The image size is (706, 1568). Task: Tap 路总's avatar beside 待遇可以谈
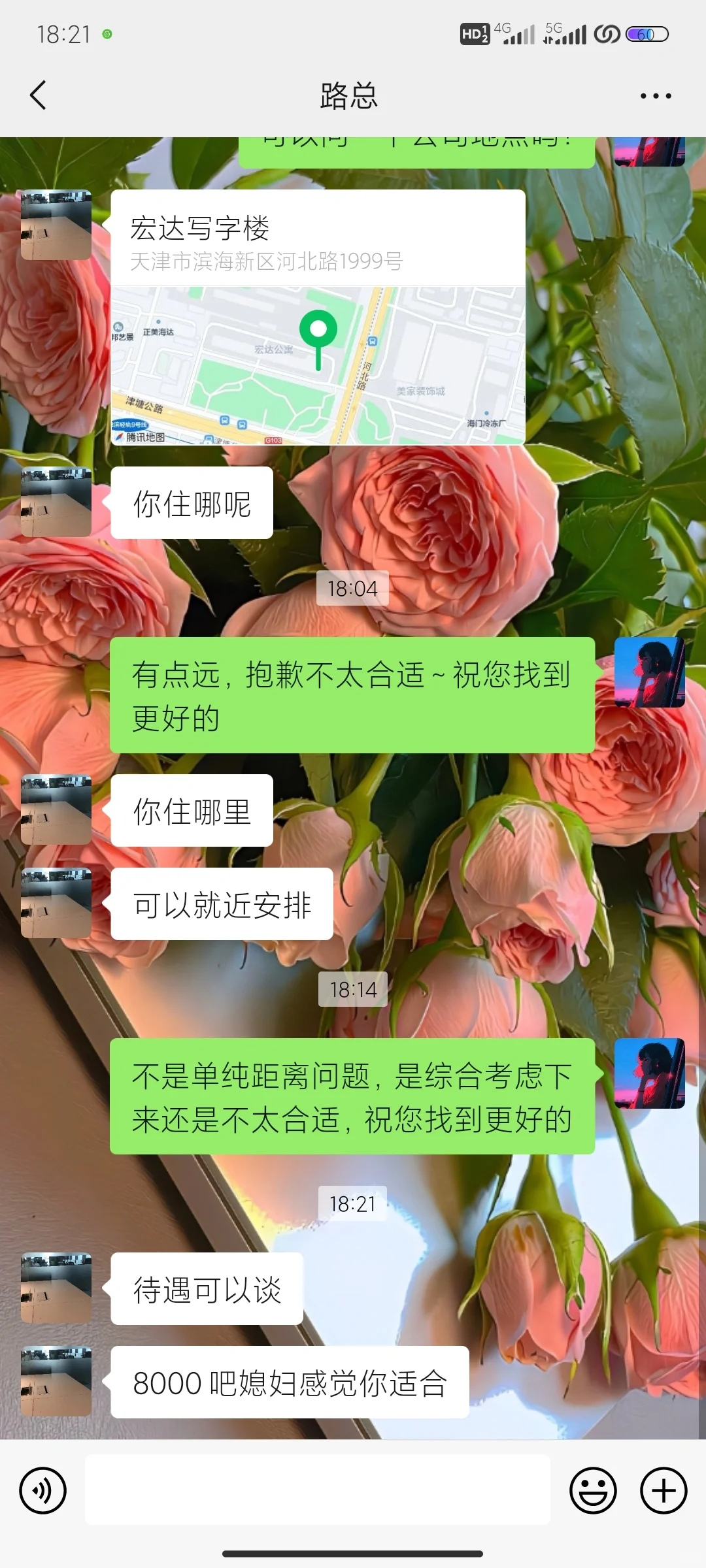[56, 1288]
